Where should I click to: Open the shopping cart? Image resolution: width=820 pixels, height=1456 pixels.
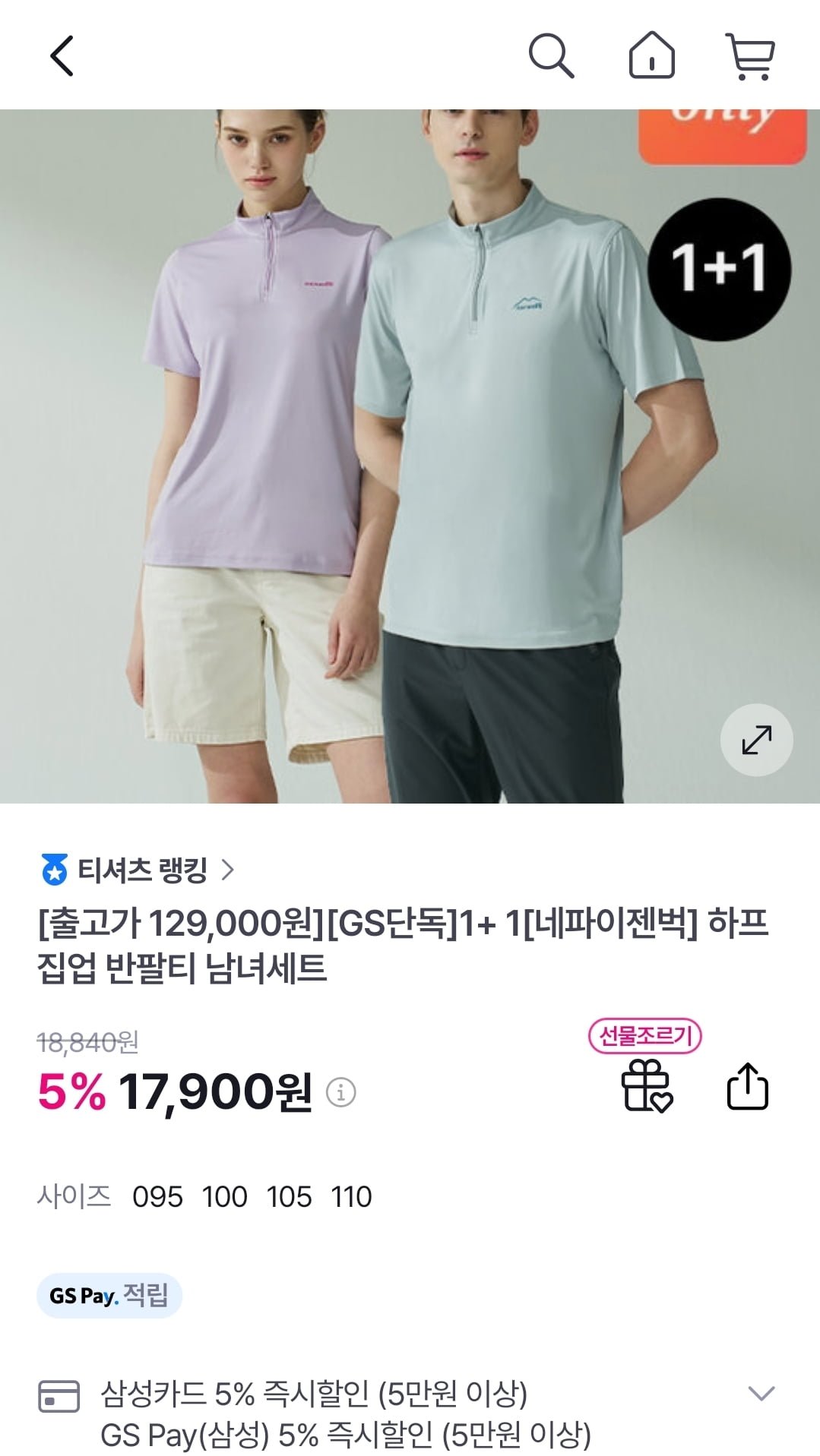coord(750,56)
